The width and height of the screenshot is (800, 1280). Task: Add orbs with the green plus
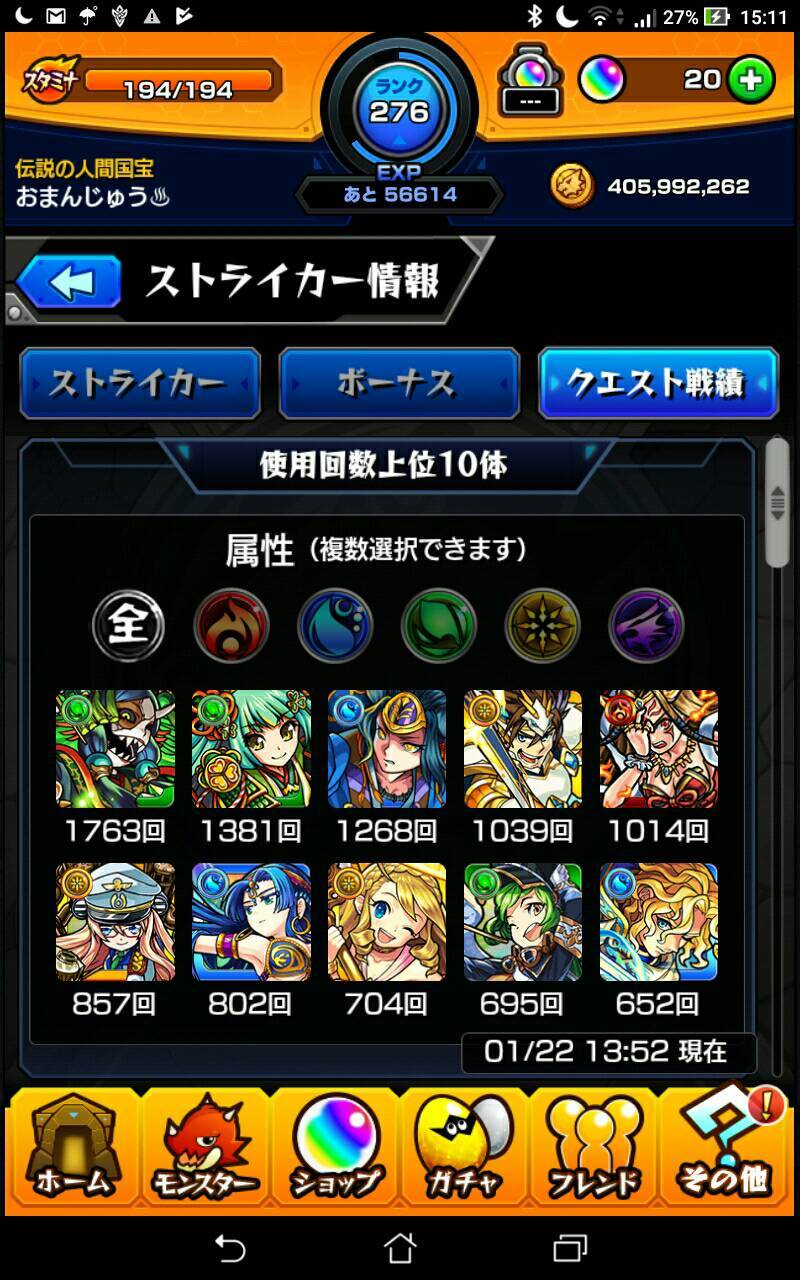750,80
